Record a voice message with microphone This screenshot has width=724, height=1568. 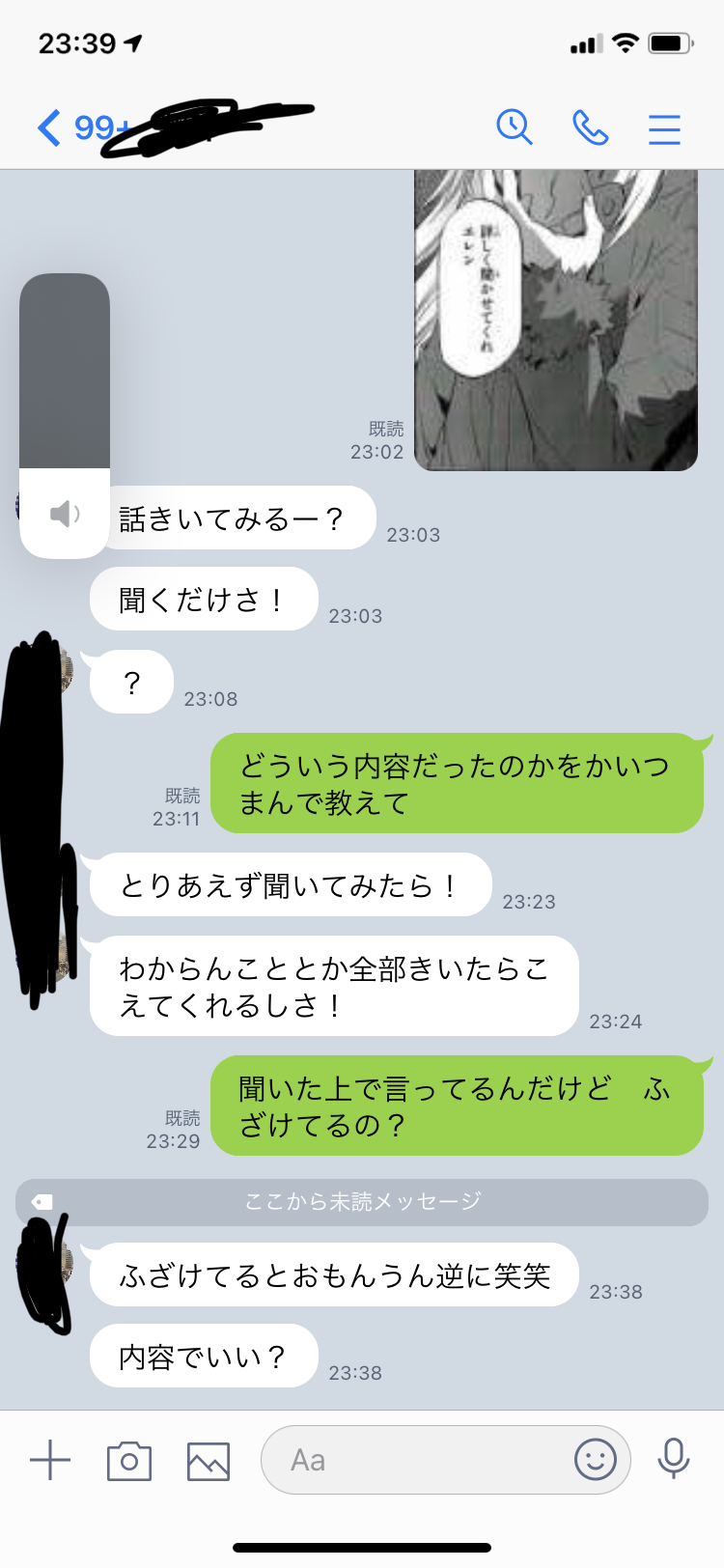point(674,1459)
